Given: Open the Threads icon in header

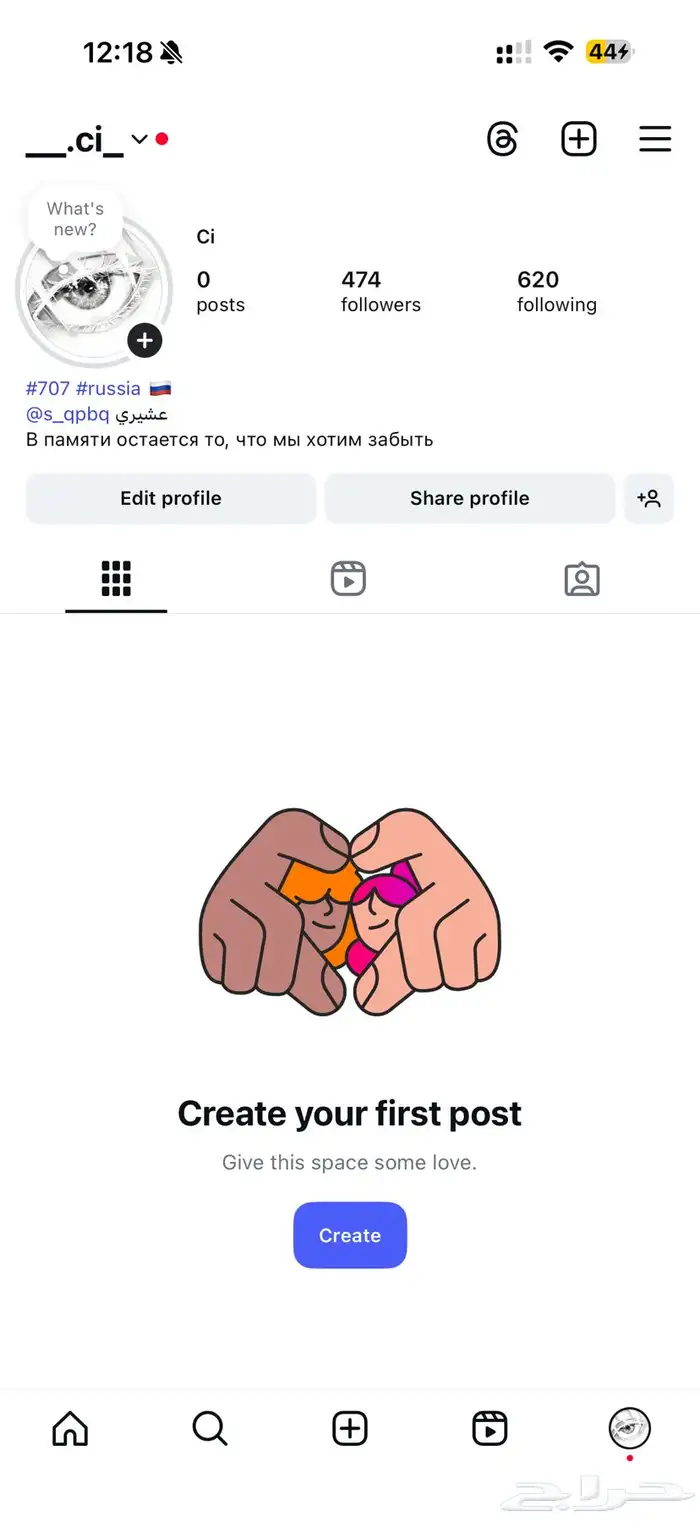Looking at the screenshot, I should (x=502, y=139).
